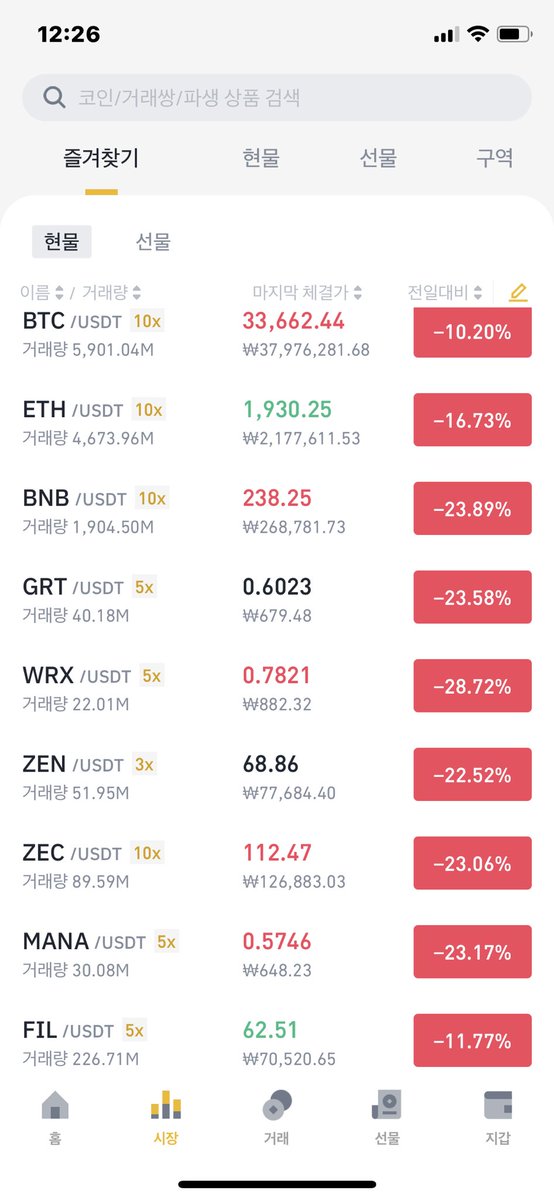
Task: Open the 선물 bottom navigation tab
Action: pos(387,1118)
